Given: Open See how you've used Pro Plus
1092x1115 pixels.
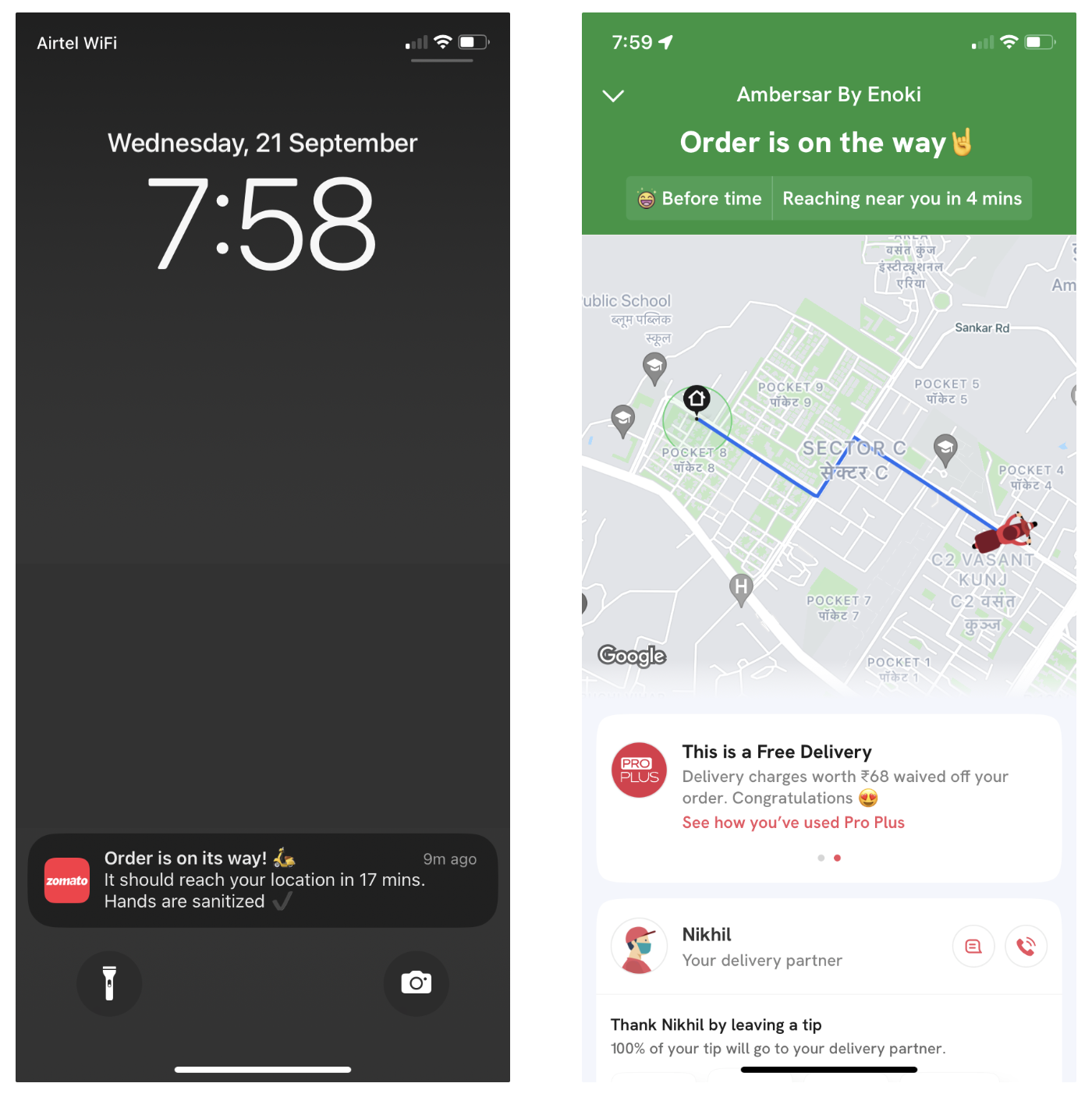Looking at the screenshot, I should coord(792,822).
